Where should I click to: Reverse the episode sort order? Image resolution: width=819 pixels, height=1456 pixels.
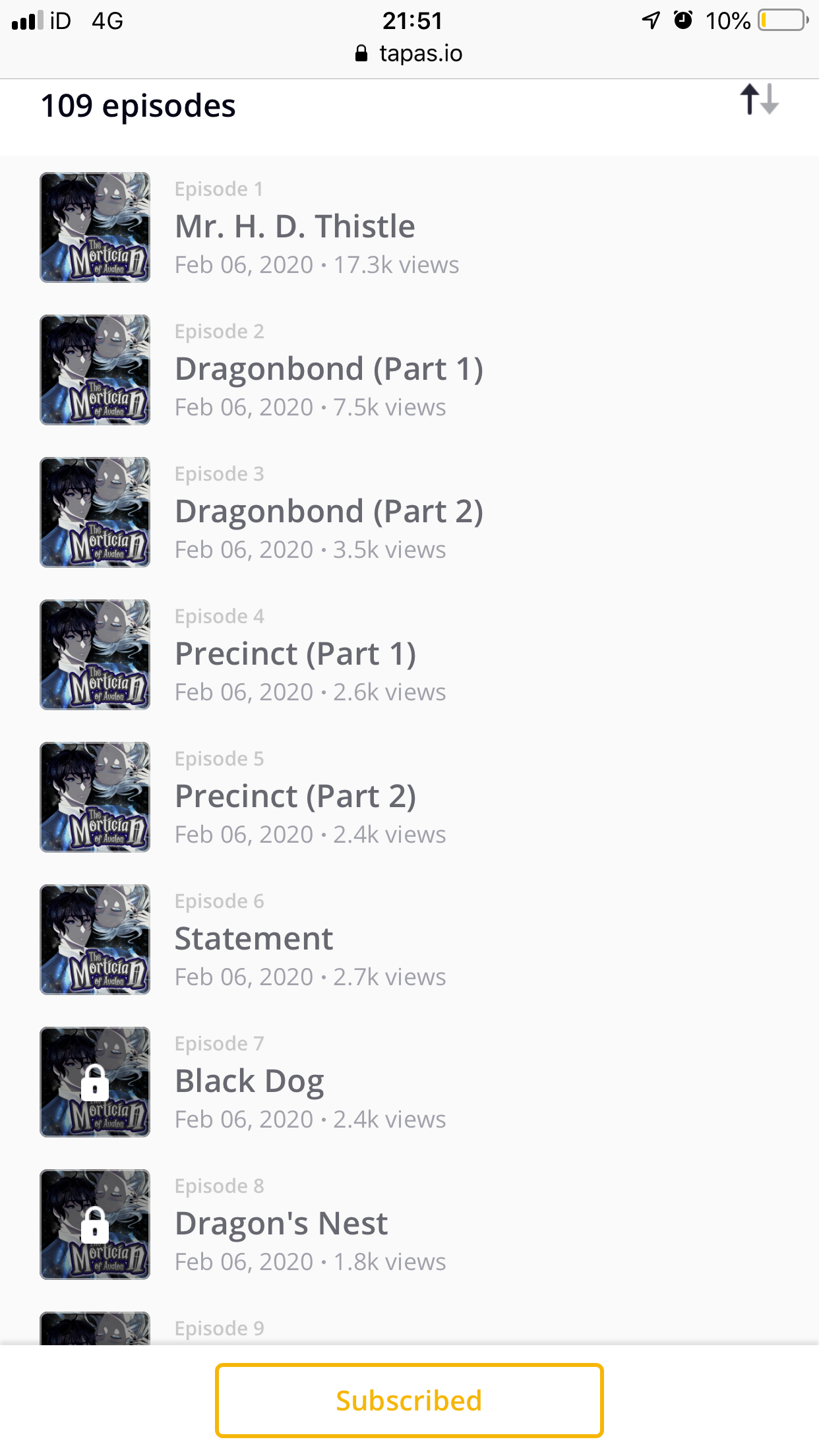(x=759, y=100)
